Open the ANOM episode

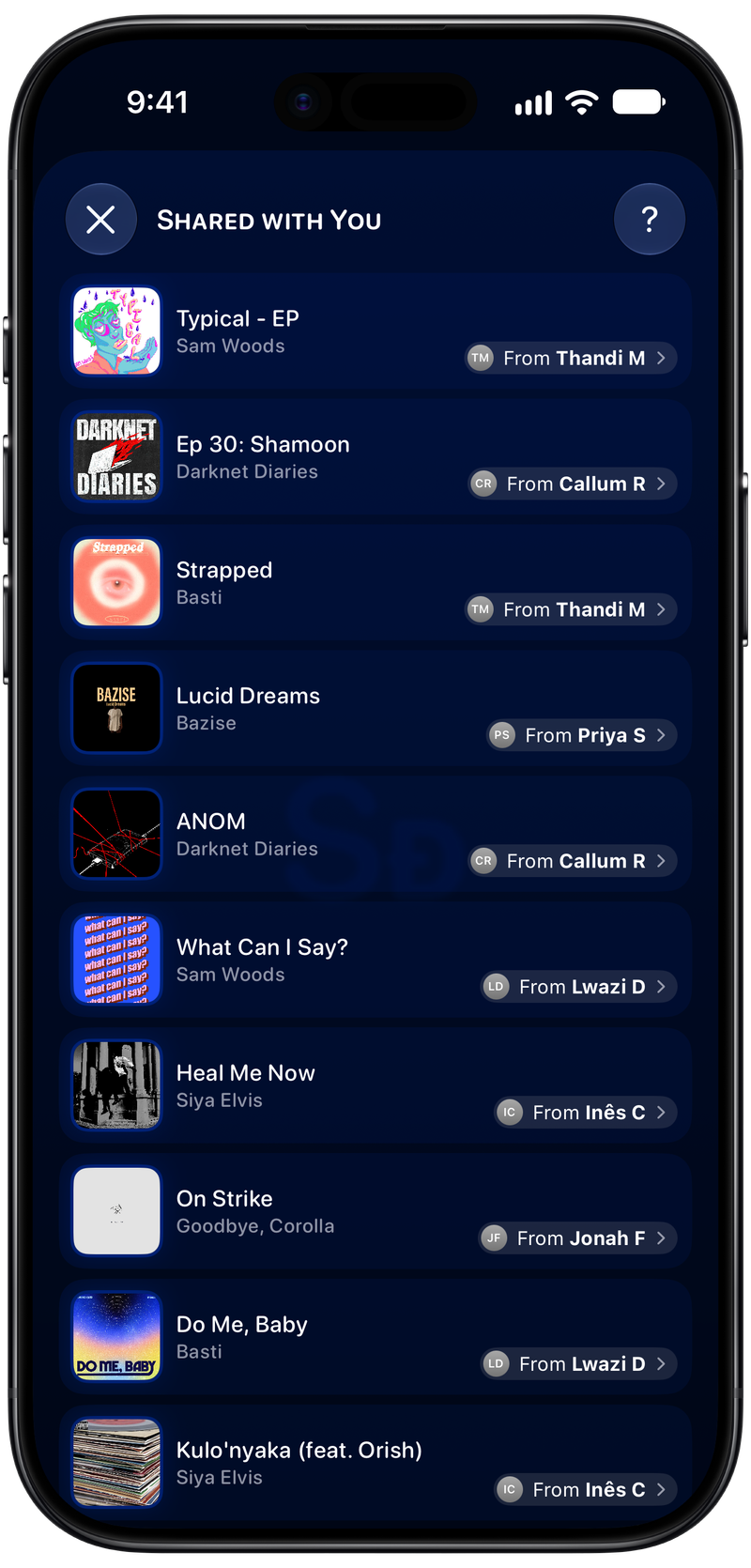pos(375,835)
